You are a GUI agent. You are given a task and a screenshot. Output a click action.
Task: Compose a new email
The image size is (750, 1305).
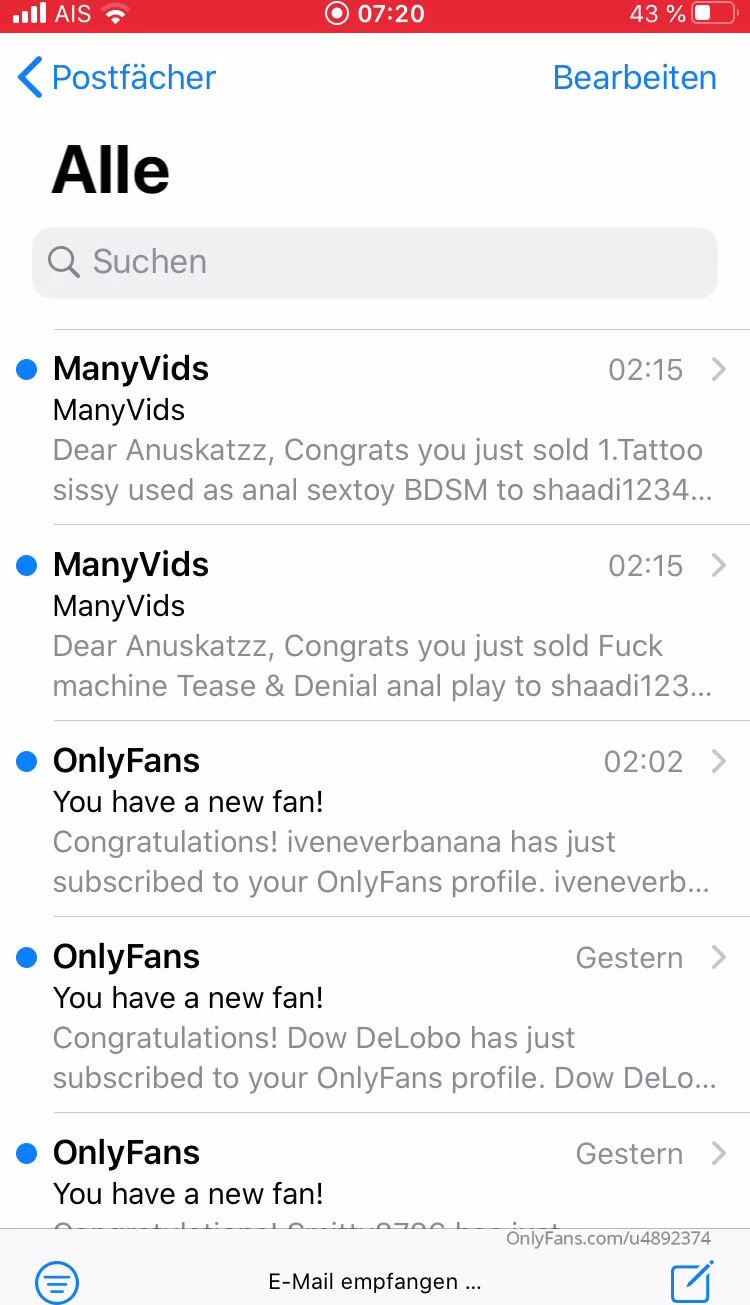tap(692, 1281)
